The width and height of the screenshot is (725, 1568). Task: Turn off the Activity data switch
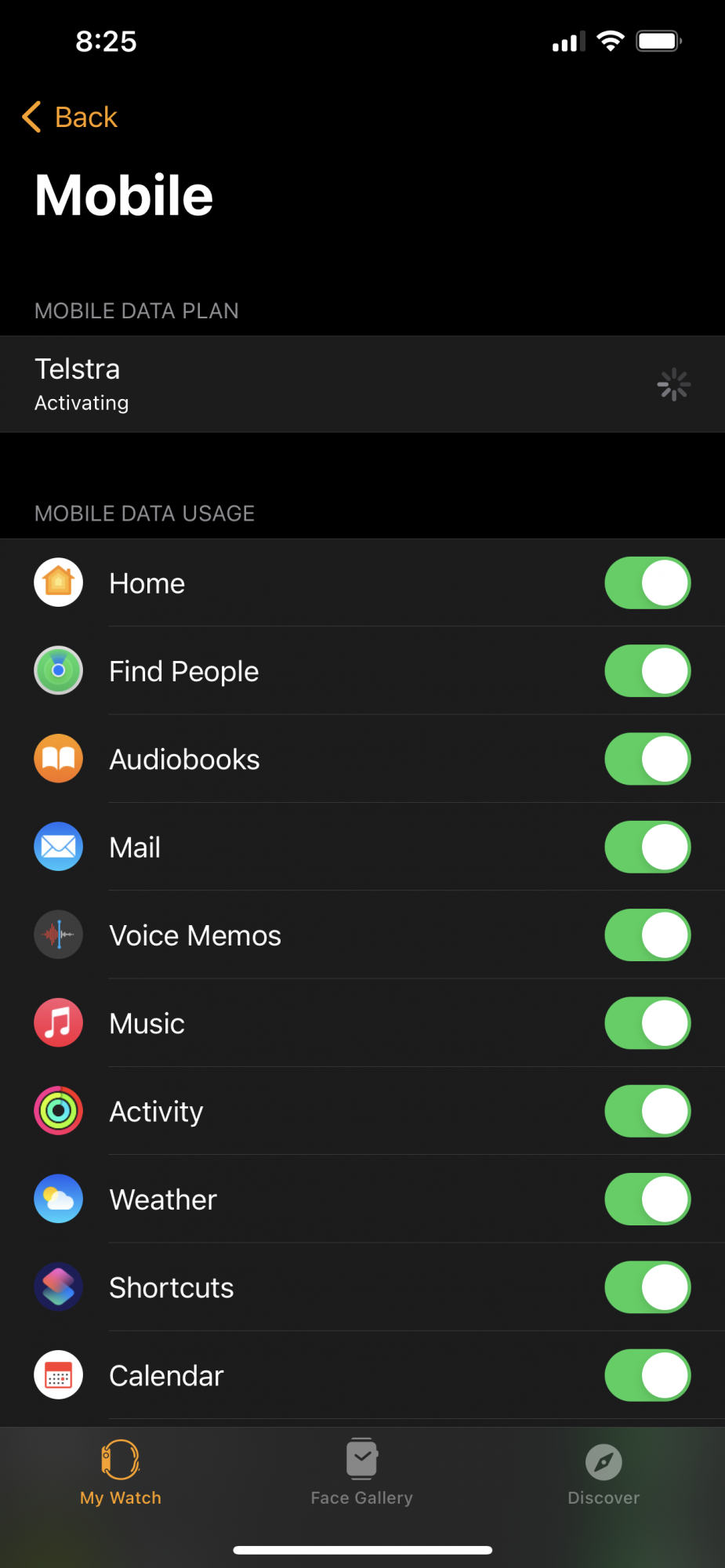pos(647,1111)
